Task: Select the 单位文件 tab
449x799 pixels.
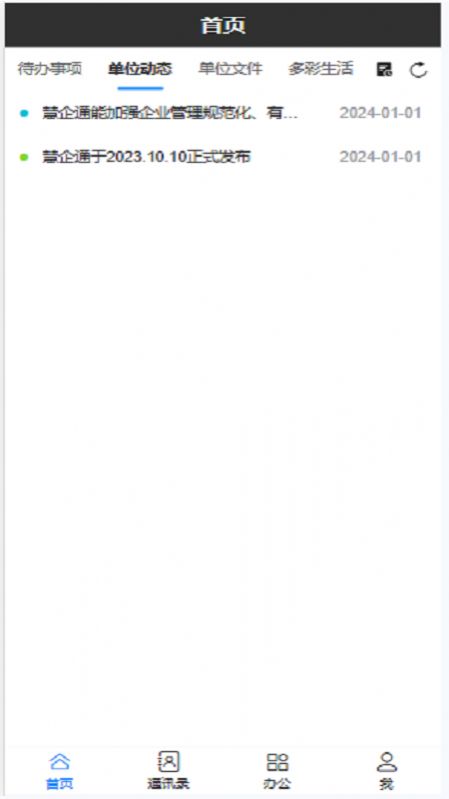Action: tap(230, 69)
